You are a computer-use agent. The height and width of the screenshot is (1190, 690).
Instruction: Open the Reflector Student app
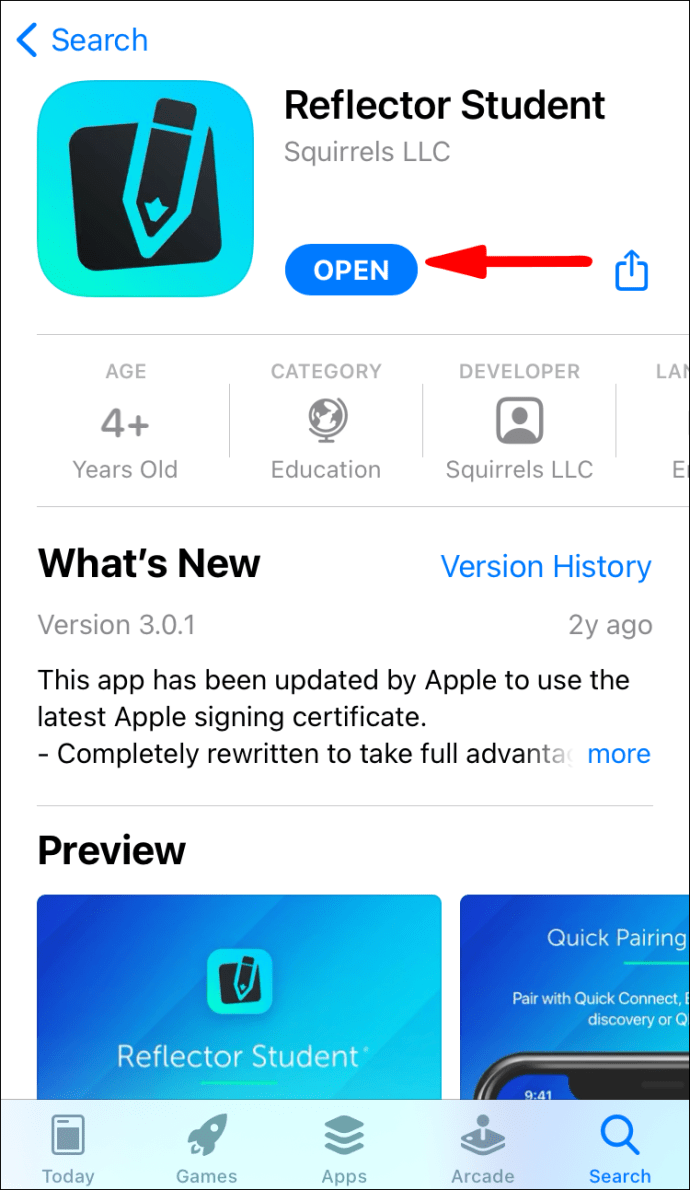pos(351,270)
